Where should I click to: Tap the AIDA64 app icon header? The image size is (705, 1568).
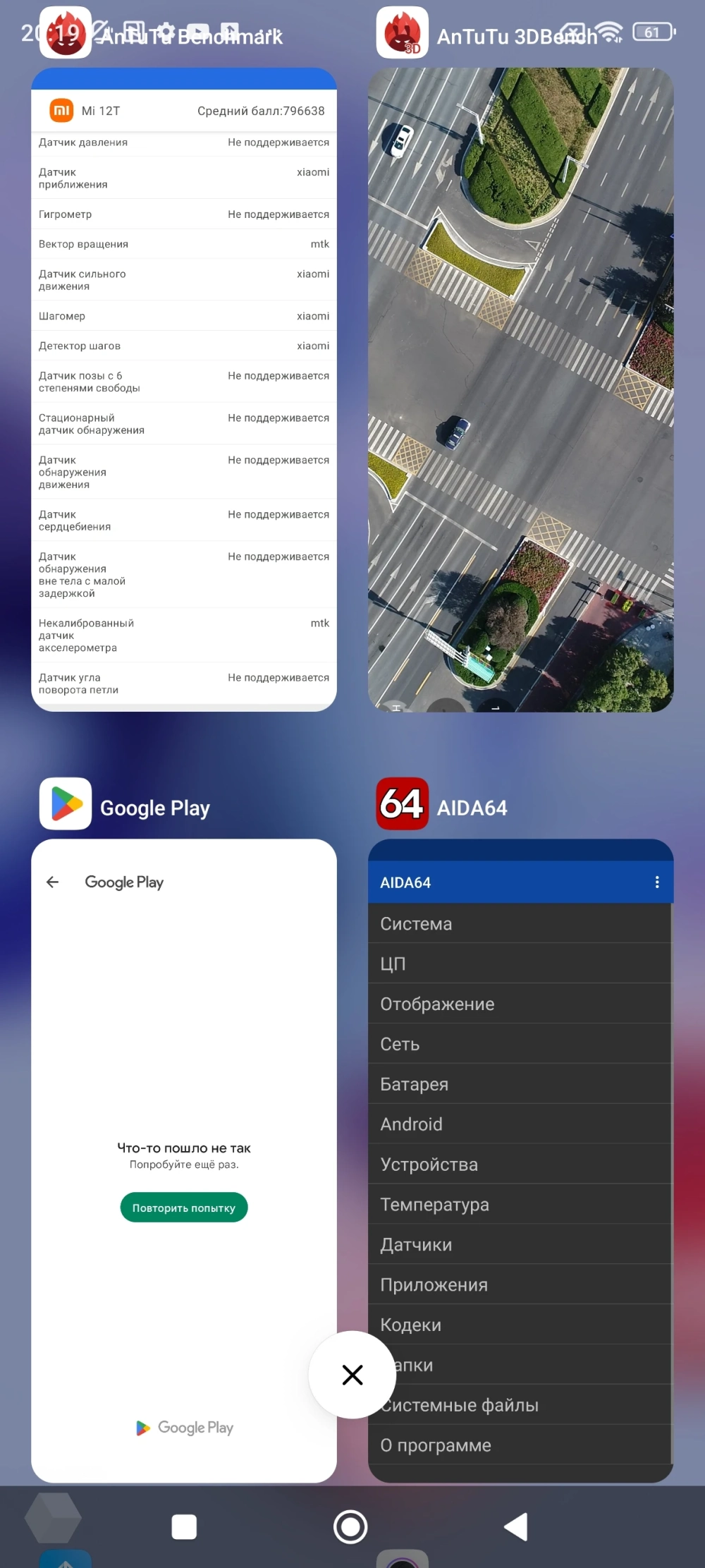402,803
